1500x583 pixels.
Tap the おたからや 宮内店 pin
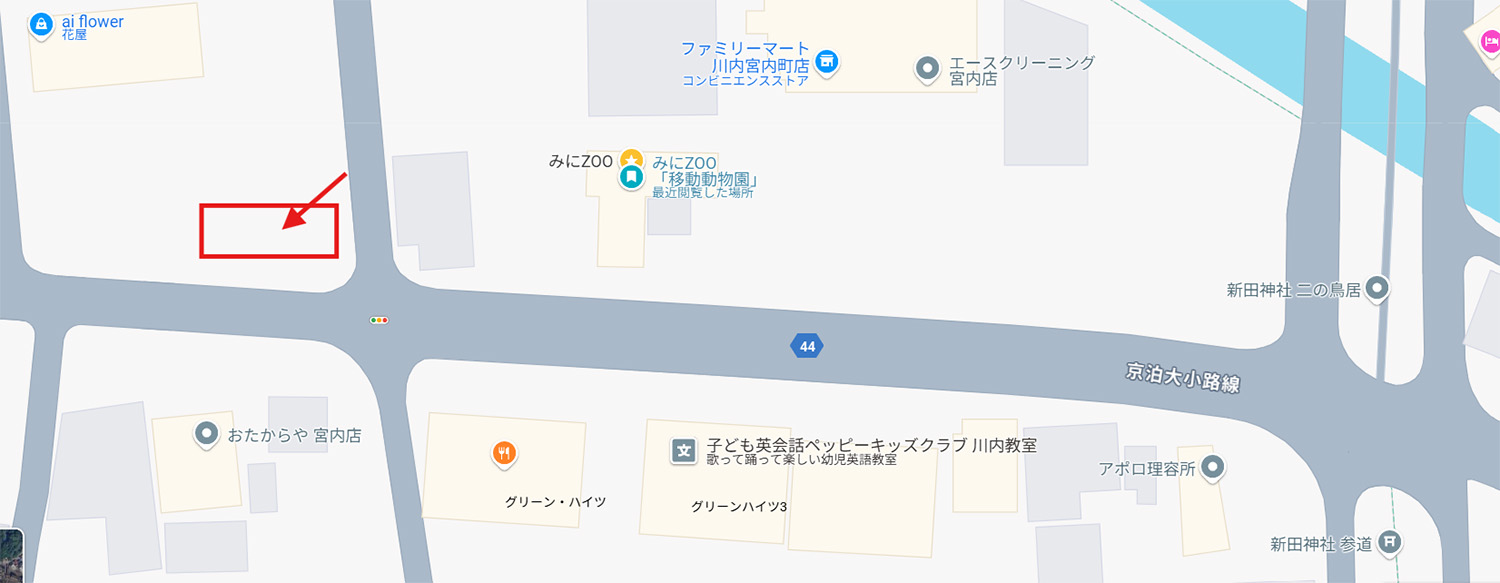206,434
